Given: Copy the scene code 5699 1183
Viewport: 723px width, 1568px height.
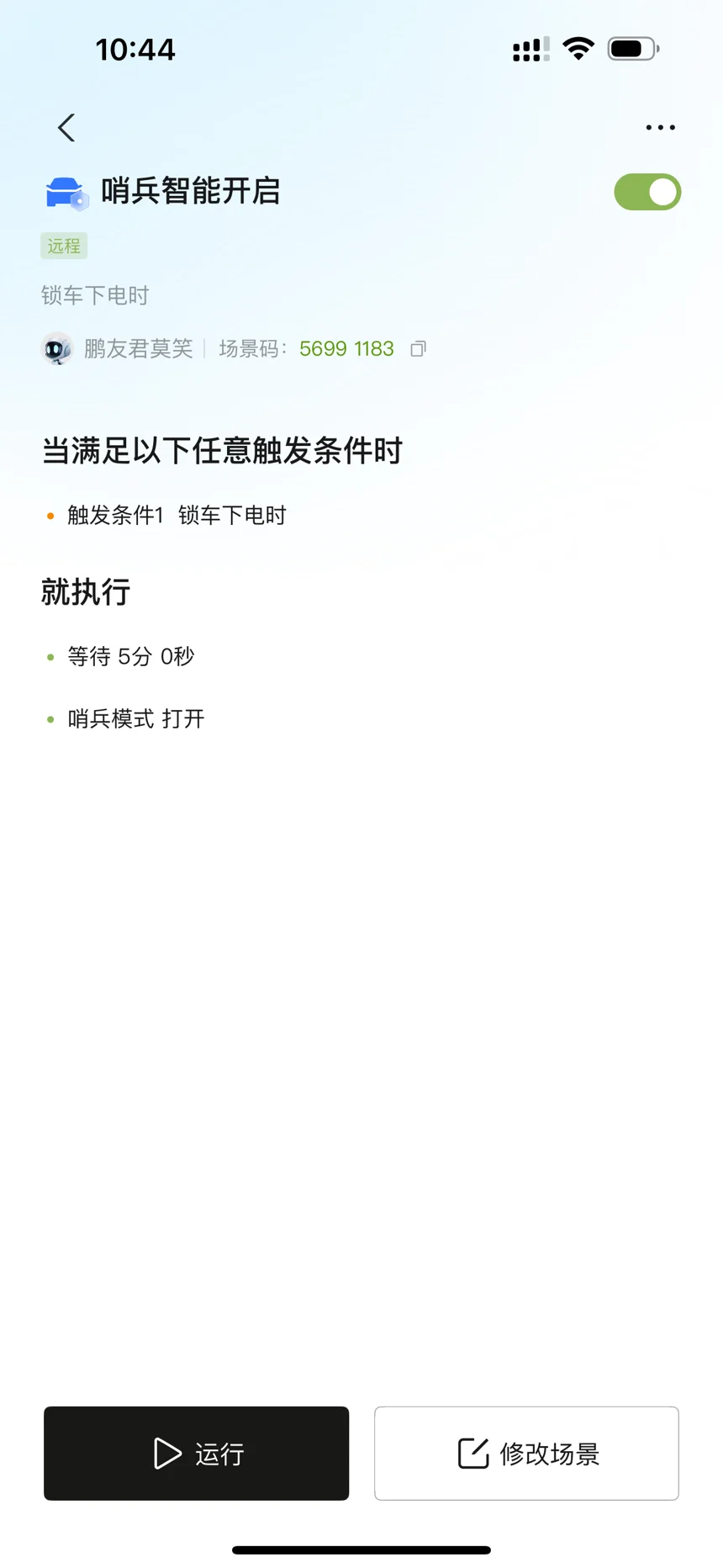Looking at the screenshot, I should coord(418,348).
